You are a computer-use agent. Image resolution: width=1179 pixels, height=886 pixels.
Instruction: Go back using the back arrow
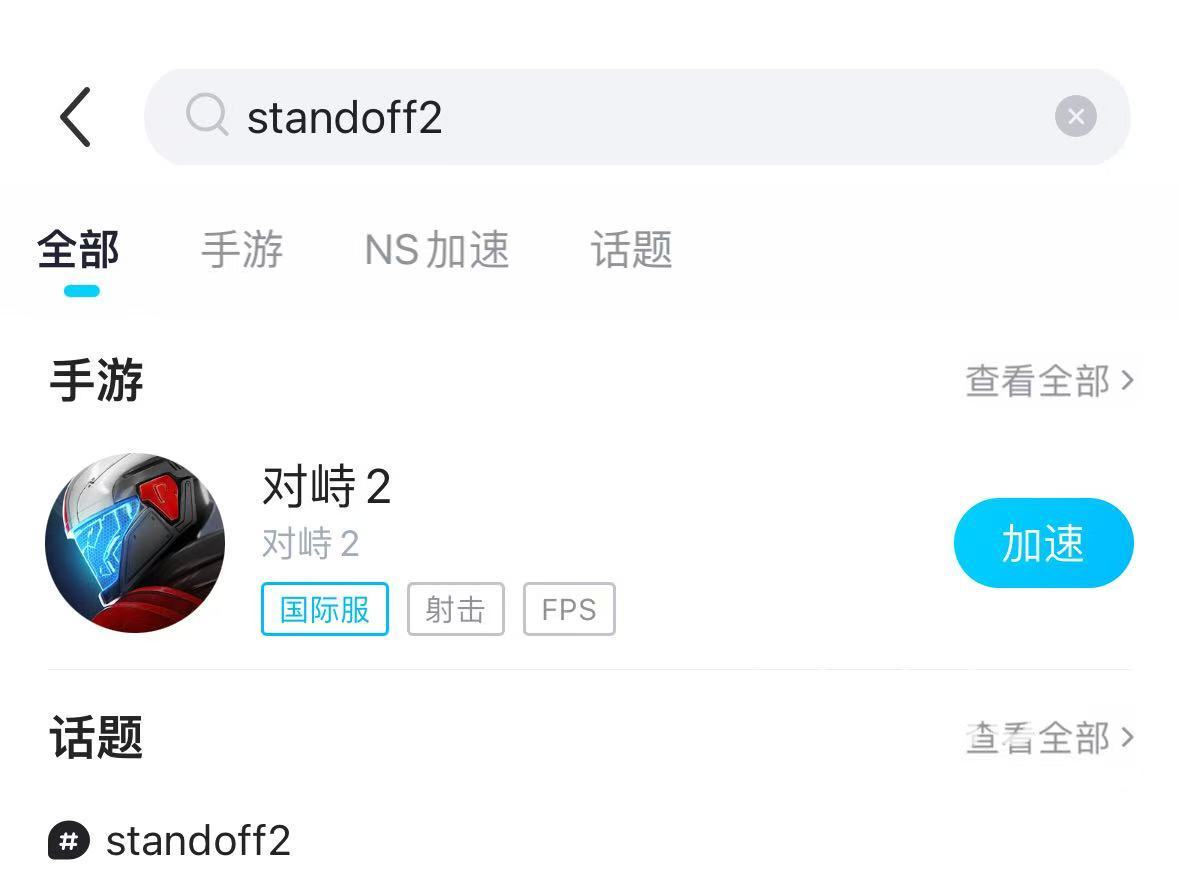pos(76,117)
